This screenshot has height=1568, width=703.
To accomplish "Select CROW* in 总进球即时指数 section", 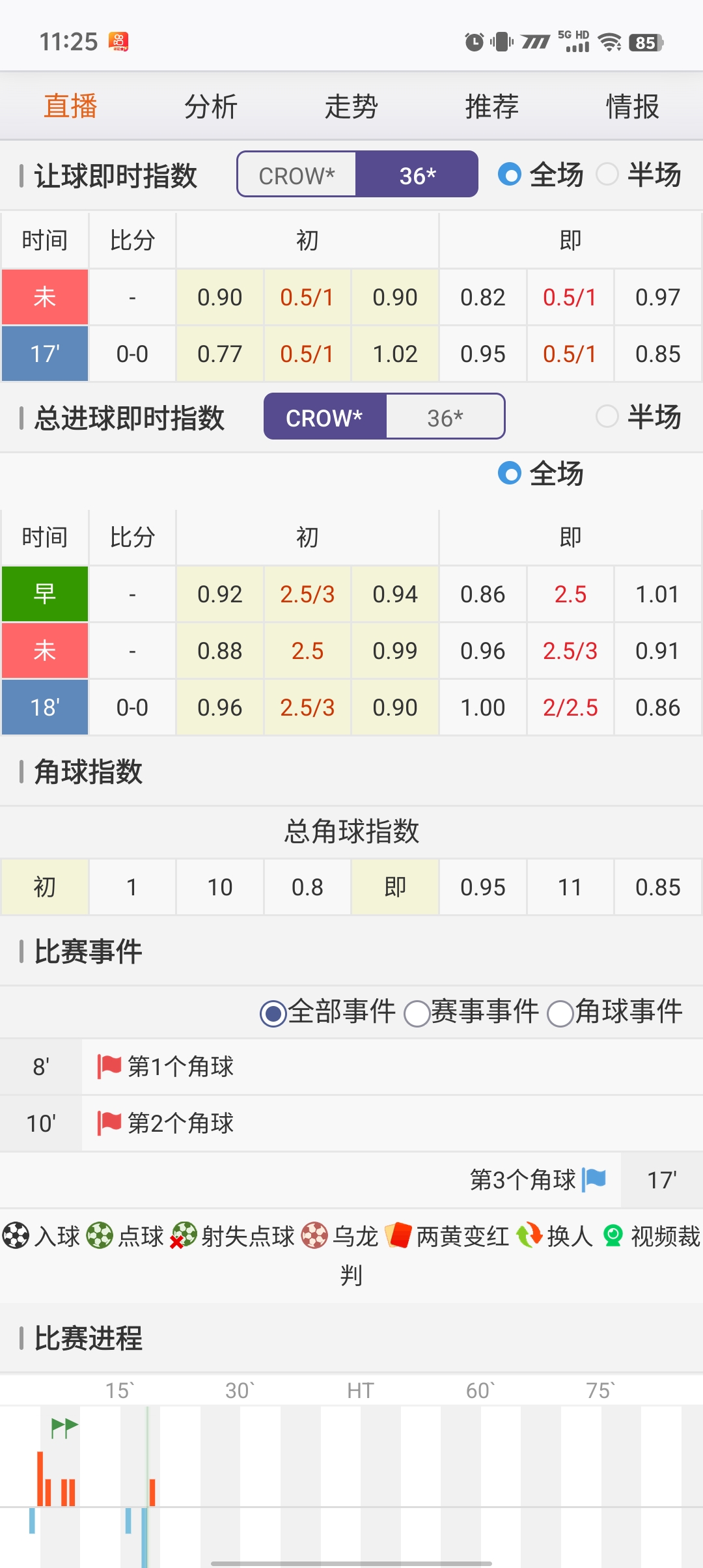I will click(324, 417).
